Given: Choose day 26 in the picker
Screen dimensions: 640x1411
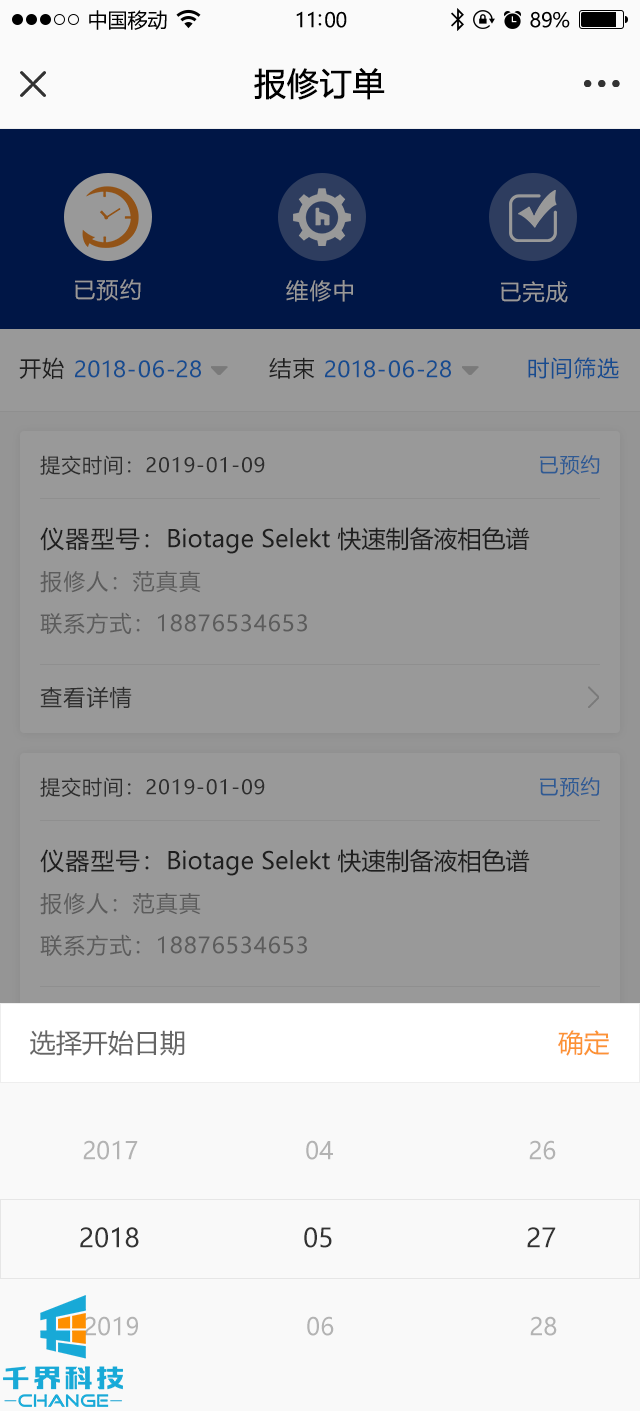Looking at the screenshot, I should coord(542,1150).
